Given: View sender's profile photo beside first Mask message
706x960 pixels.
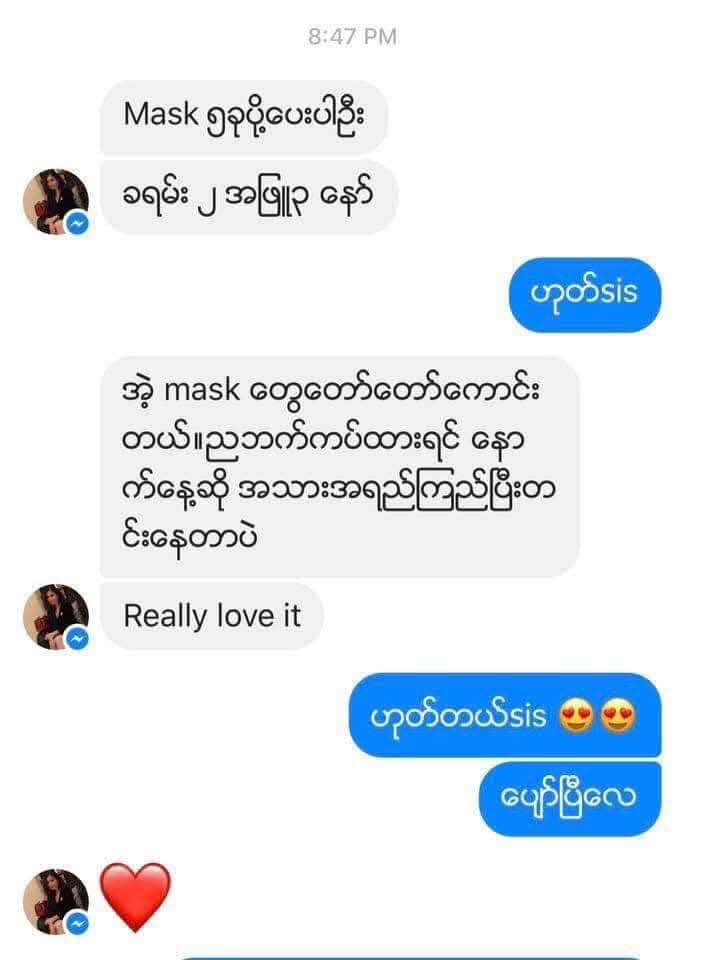Looking at the screenshot, I should (56, 201).
